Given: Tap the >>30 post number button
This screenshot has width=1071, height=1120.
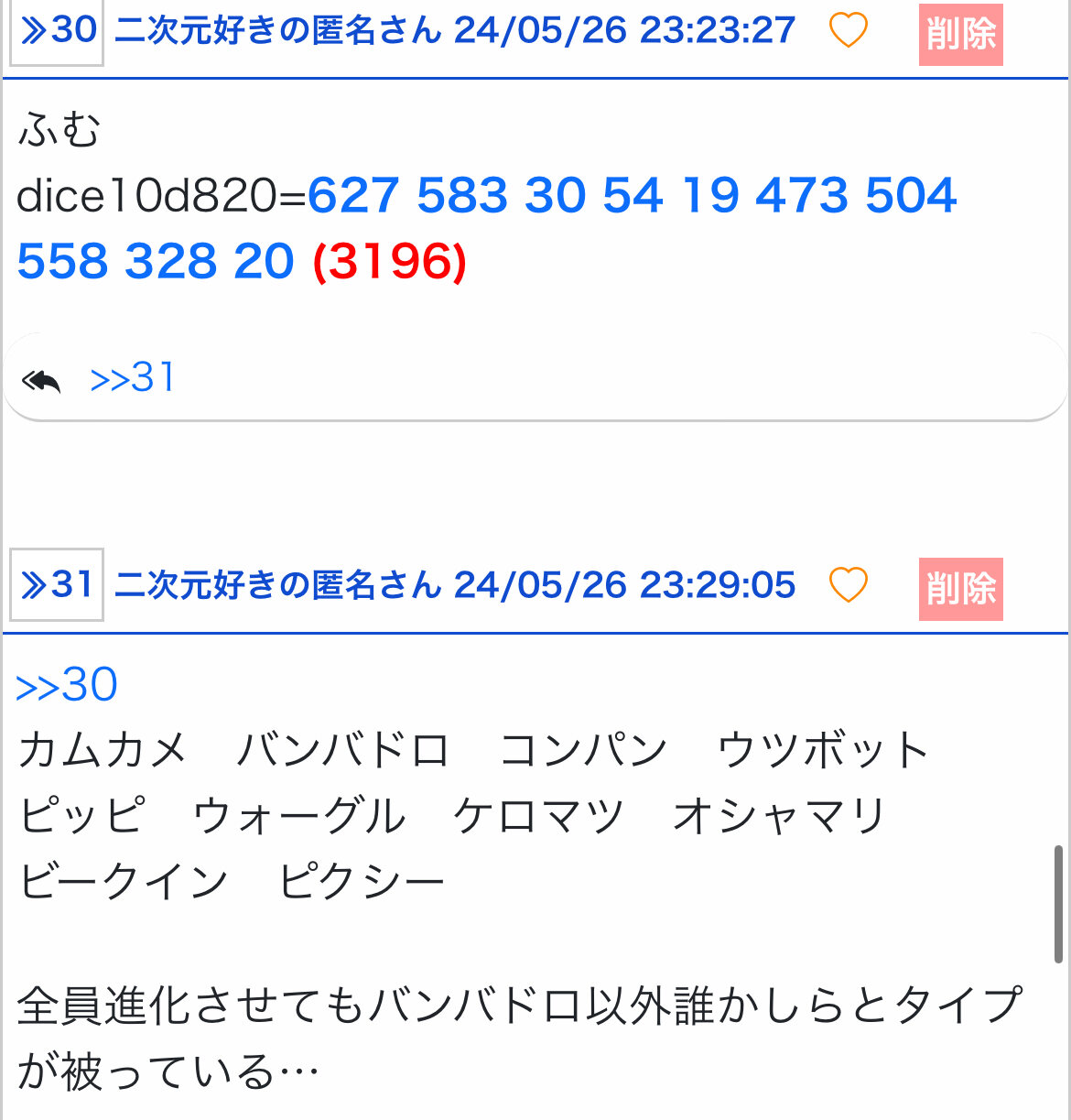Looking at the screenshot, I should coord(57,31).
